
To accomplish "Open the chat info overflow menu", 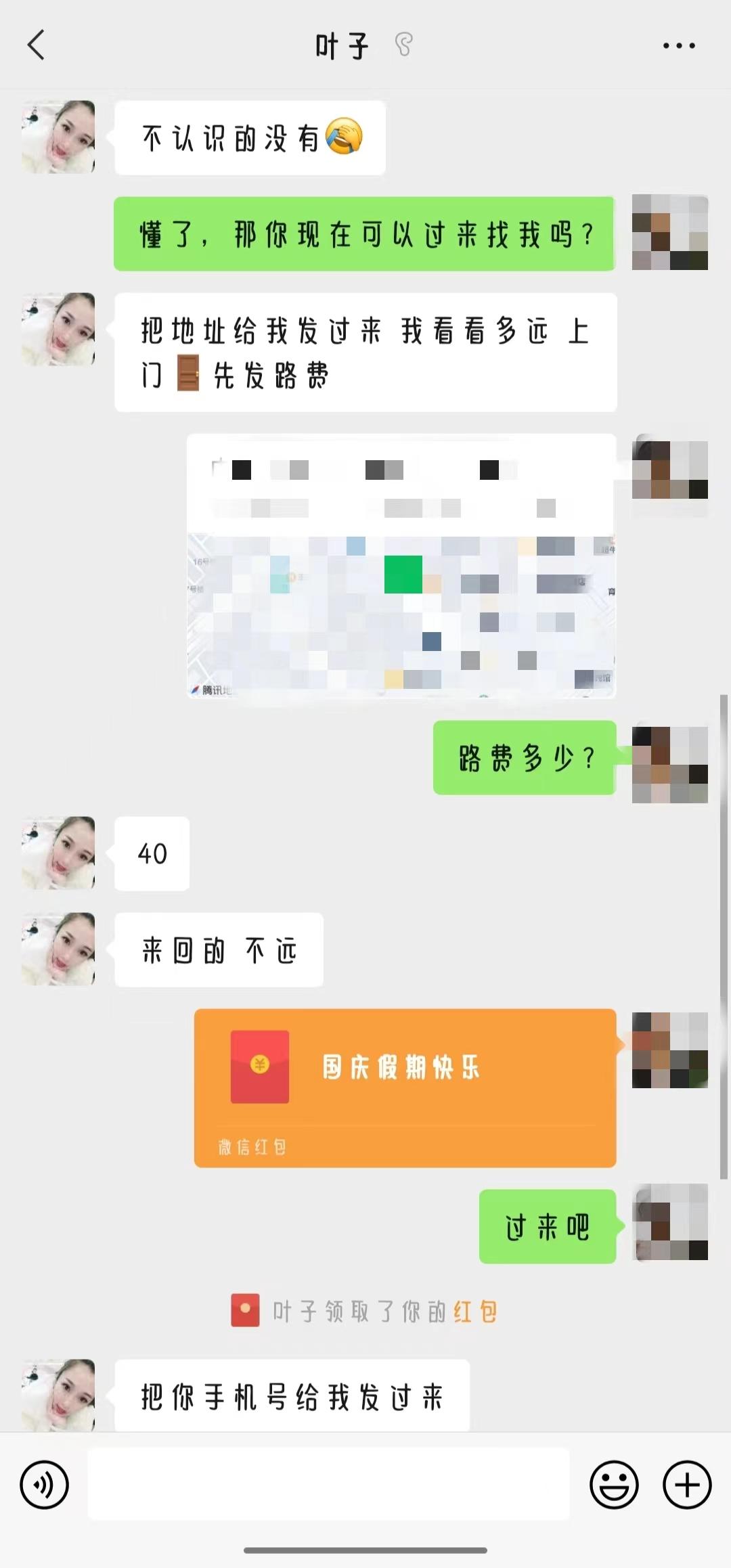I will pos(678,46).
